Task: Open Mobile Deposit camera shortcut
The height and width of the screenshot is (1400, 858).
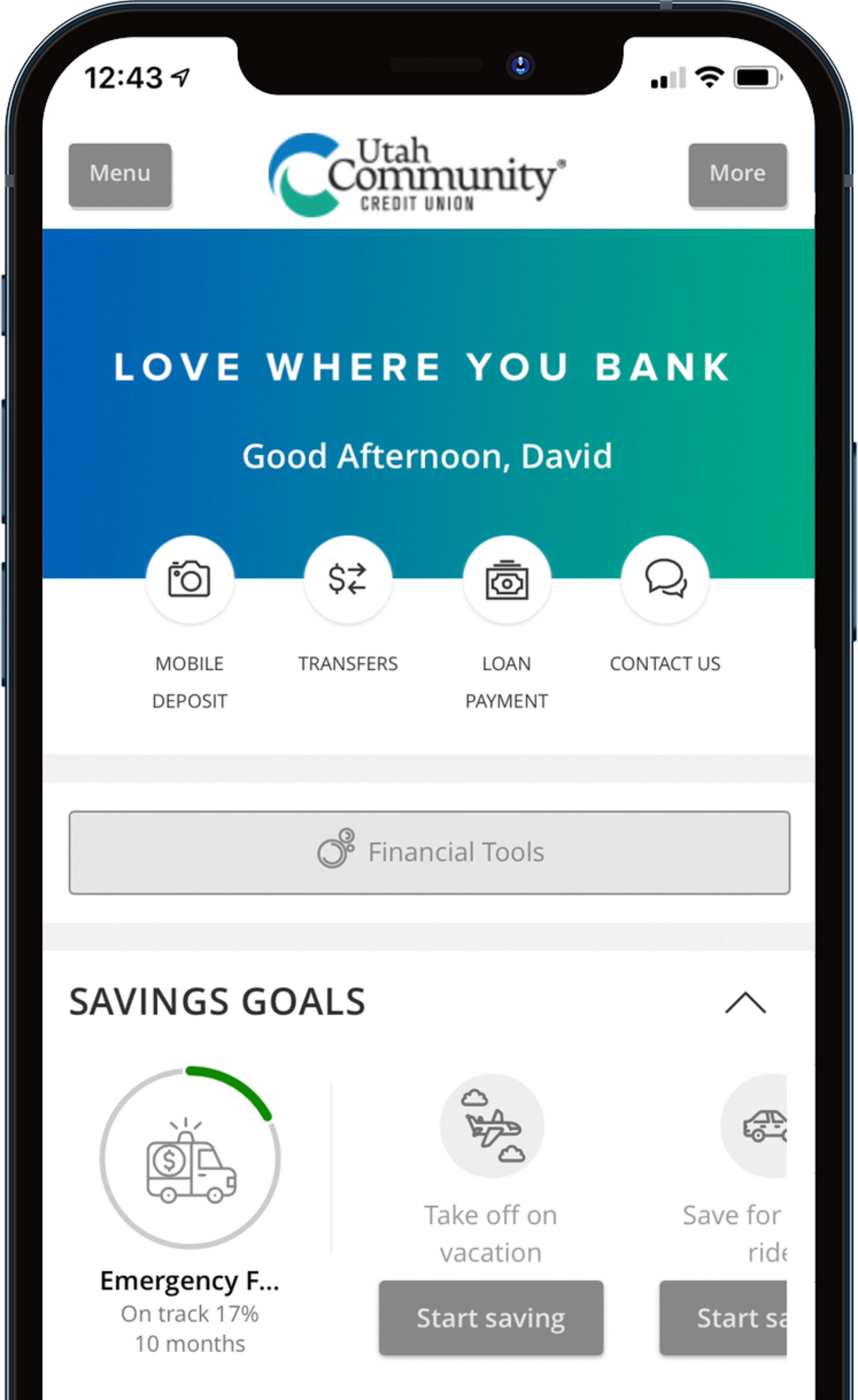Action: tap(190, 580)
